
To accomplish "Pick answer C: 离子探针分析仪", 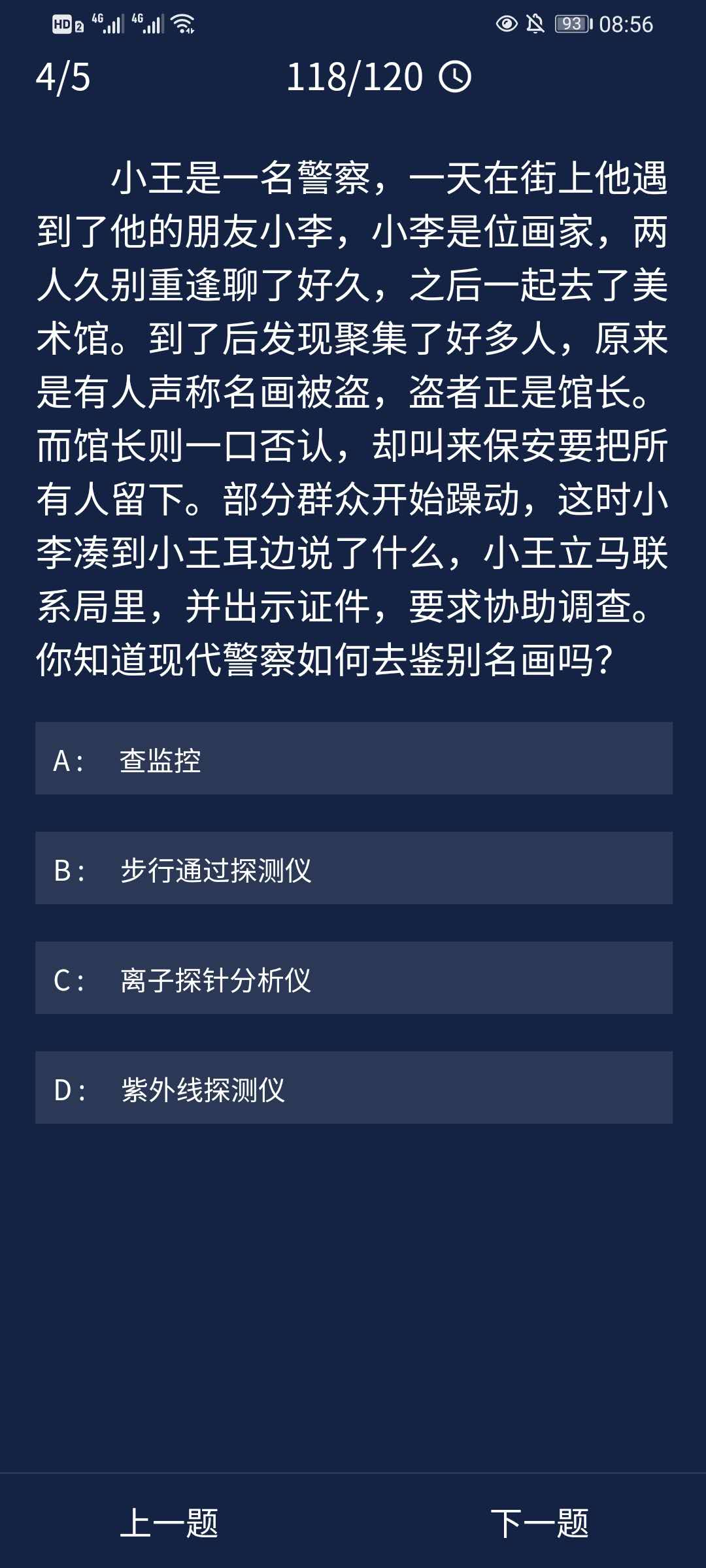I will click(353, 978).
